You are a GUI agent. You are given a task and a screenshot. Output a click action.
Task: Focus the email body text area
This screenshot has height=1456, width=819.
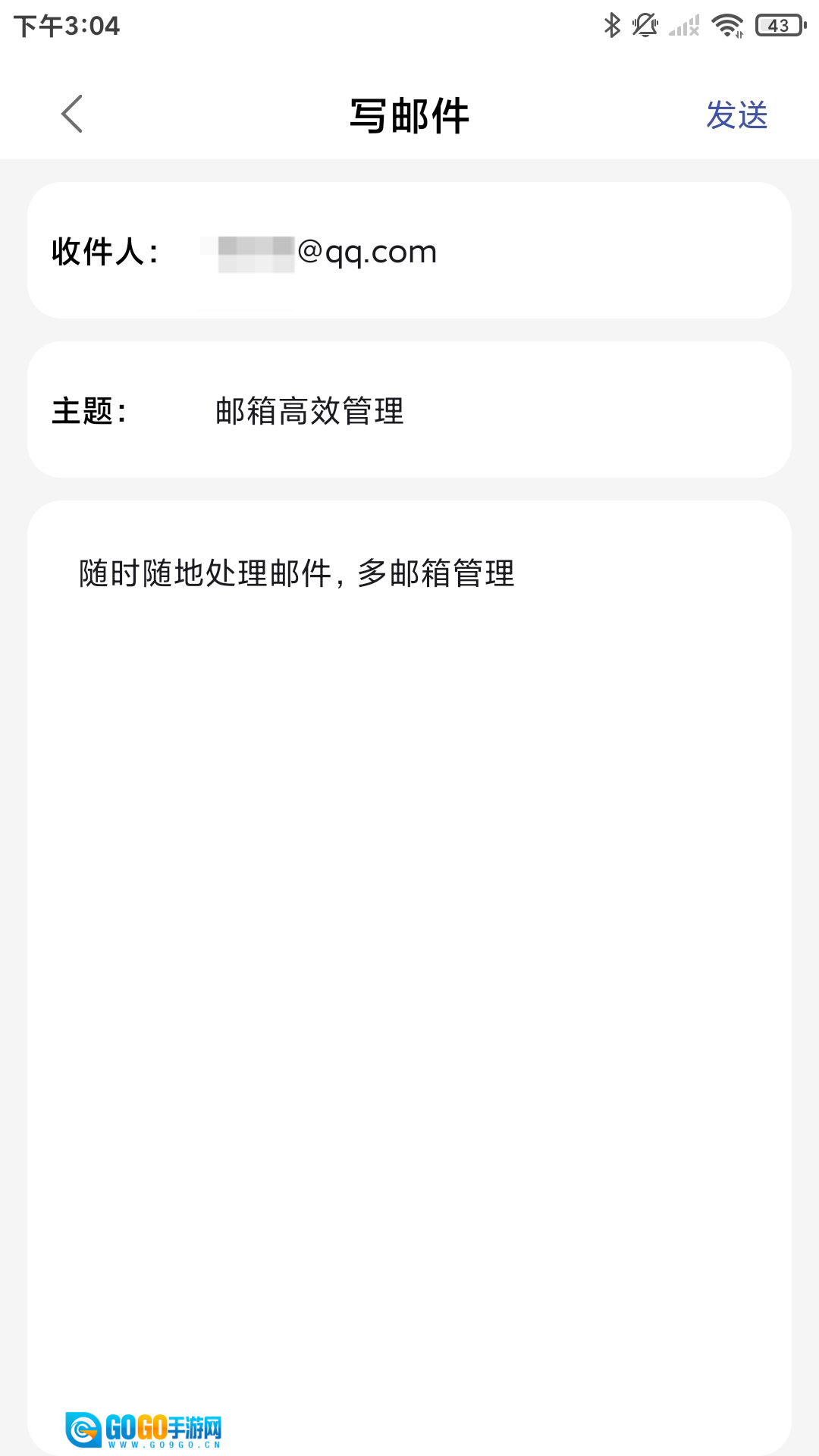pyautogui.click(x=409, y=910)
